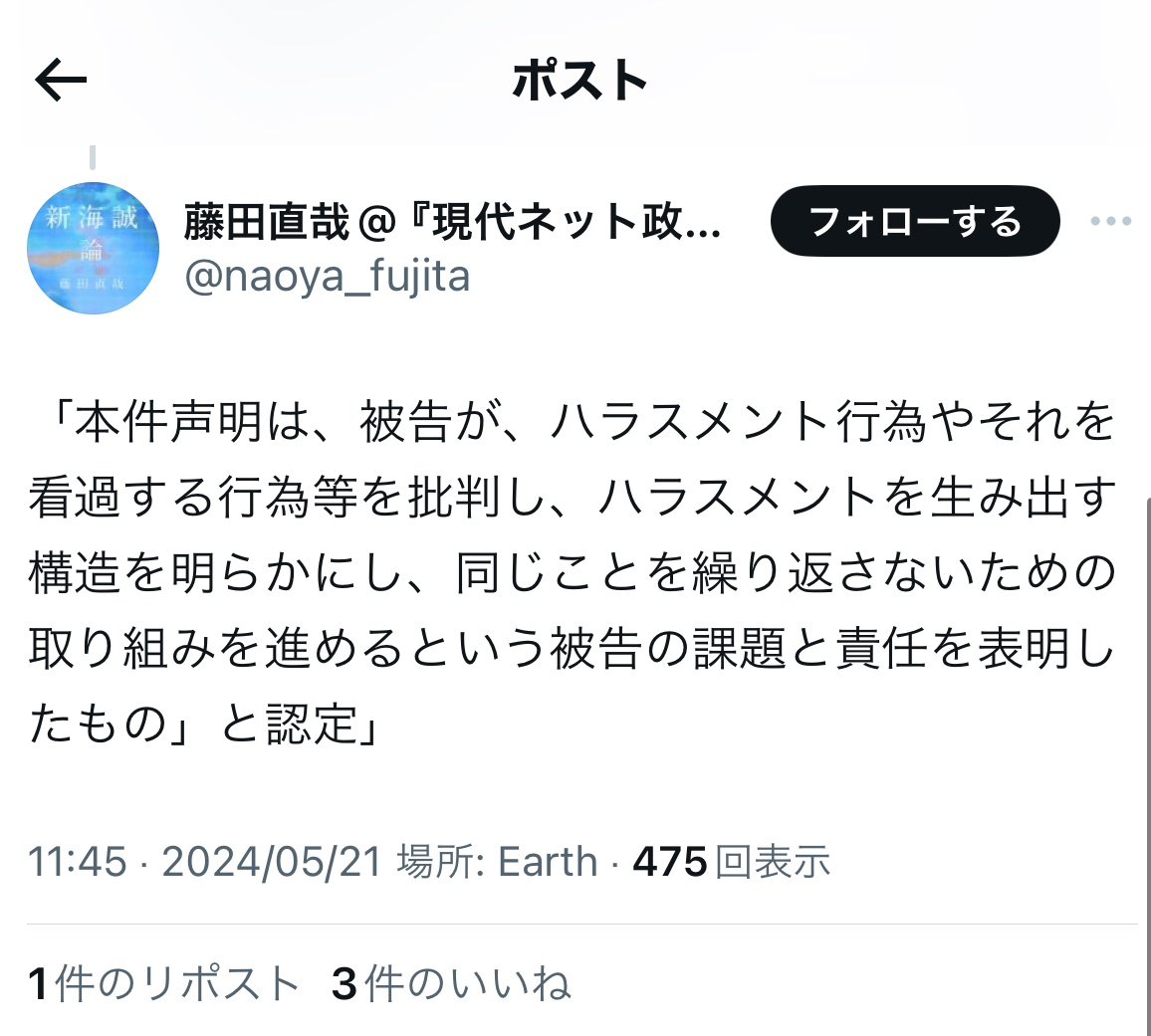Tap the フォローする button

914,221
